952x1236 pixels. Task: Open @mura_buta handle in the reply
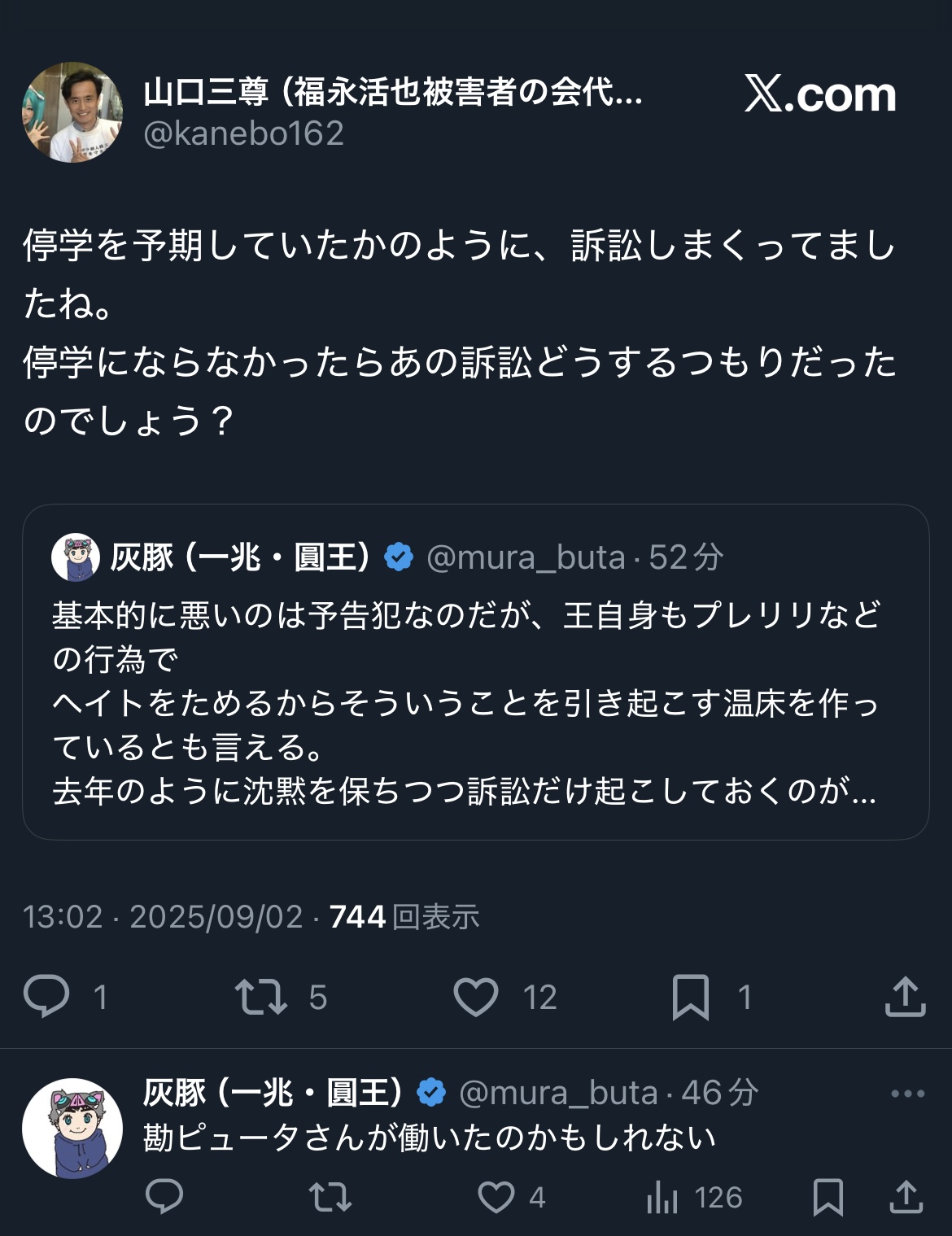558,1093
